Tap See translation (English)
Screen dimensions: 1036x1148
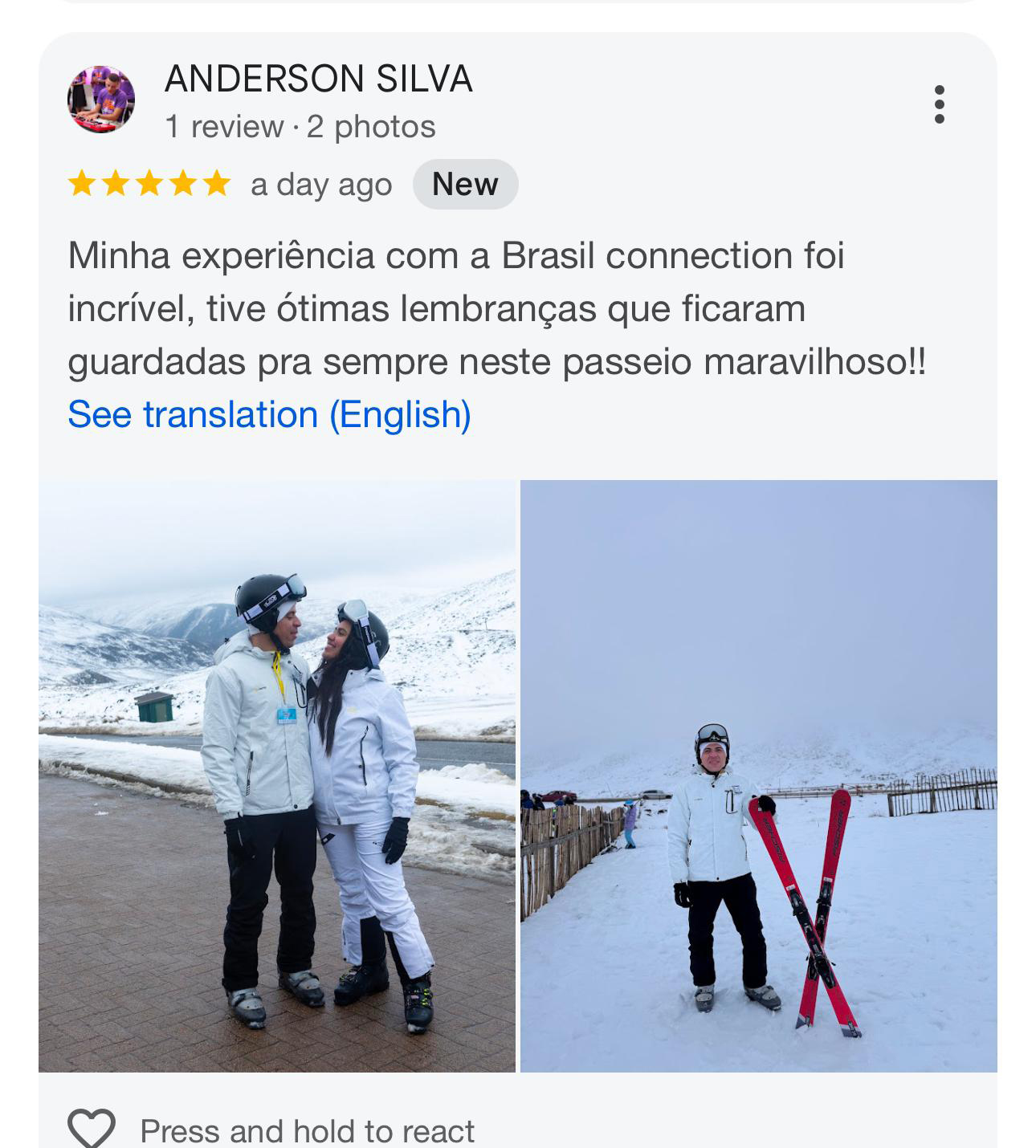coord(269,414)
